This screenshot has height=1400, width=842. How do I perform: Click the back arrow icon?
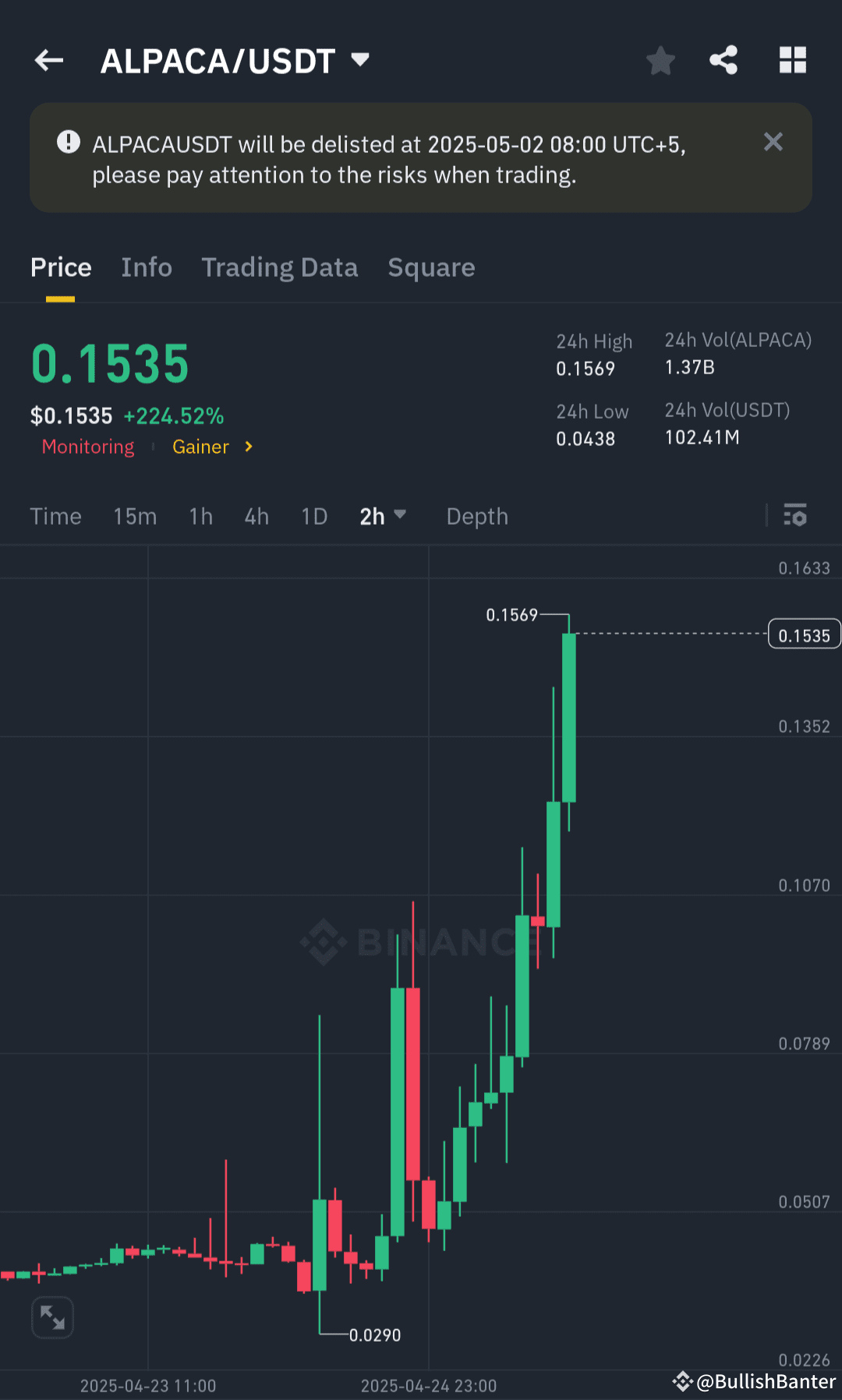(x=48, y=60)
